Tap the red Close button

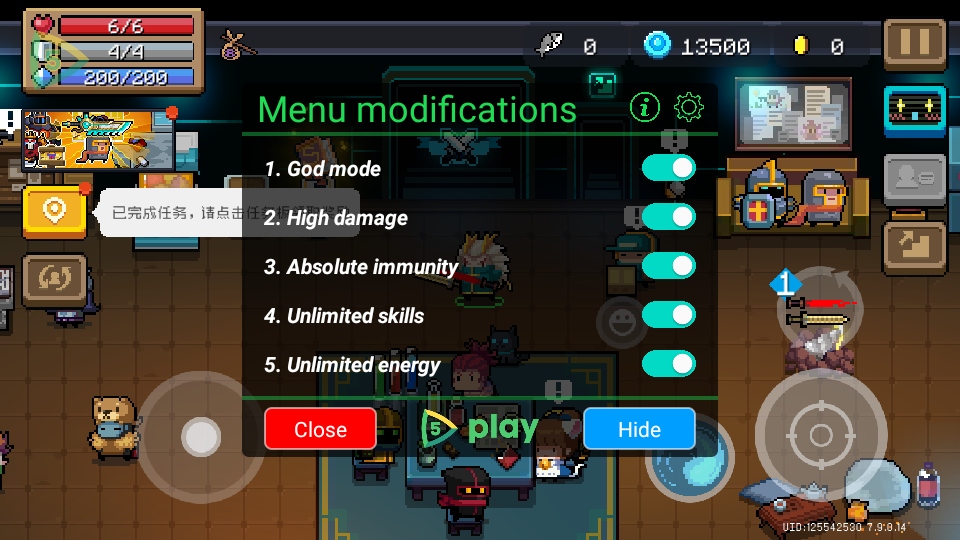tap(320, 429)
